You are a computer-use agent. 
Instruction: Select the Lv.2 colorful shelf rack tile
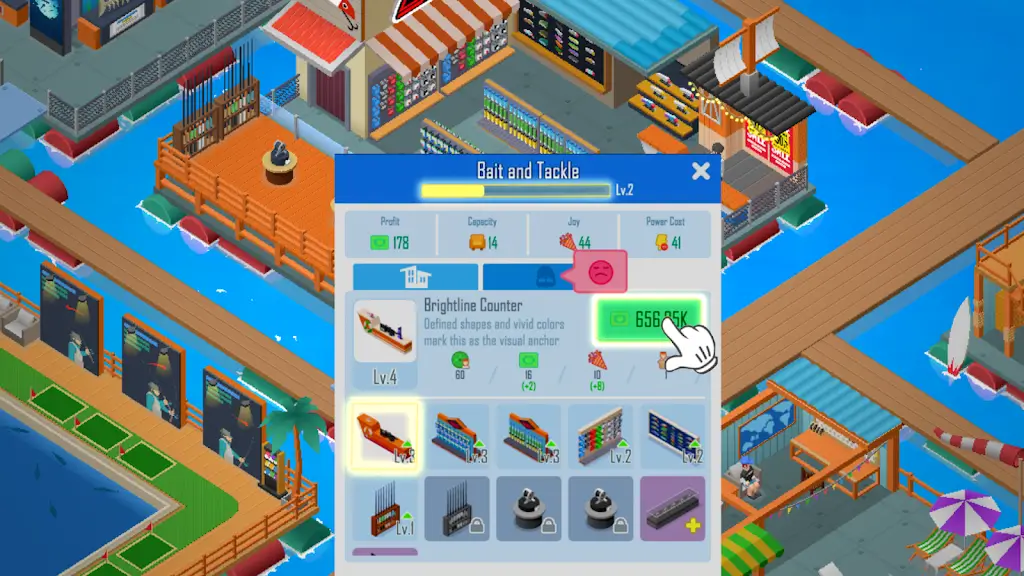click(x=601, y=436)
